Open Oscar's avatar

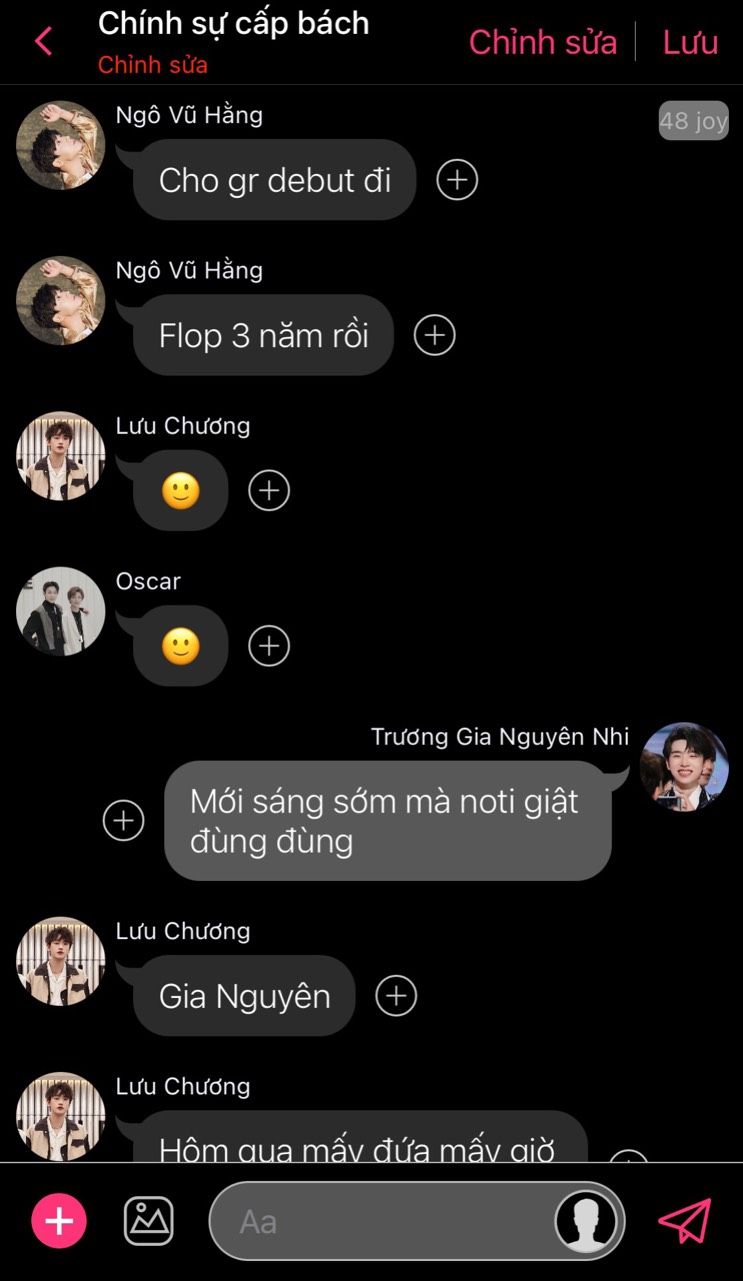click(60, 611)
